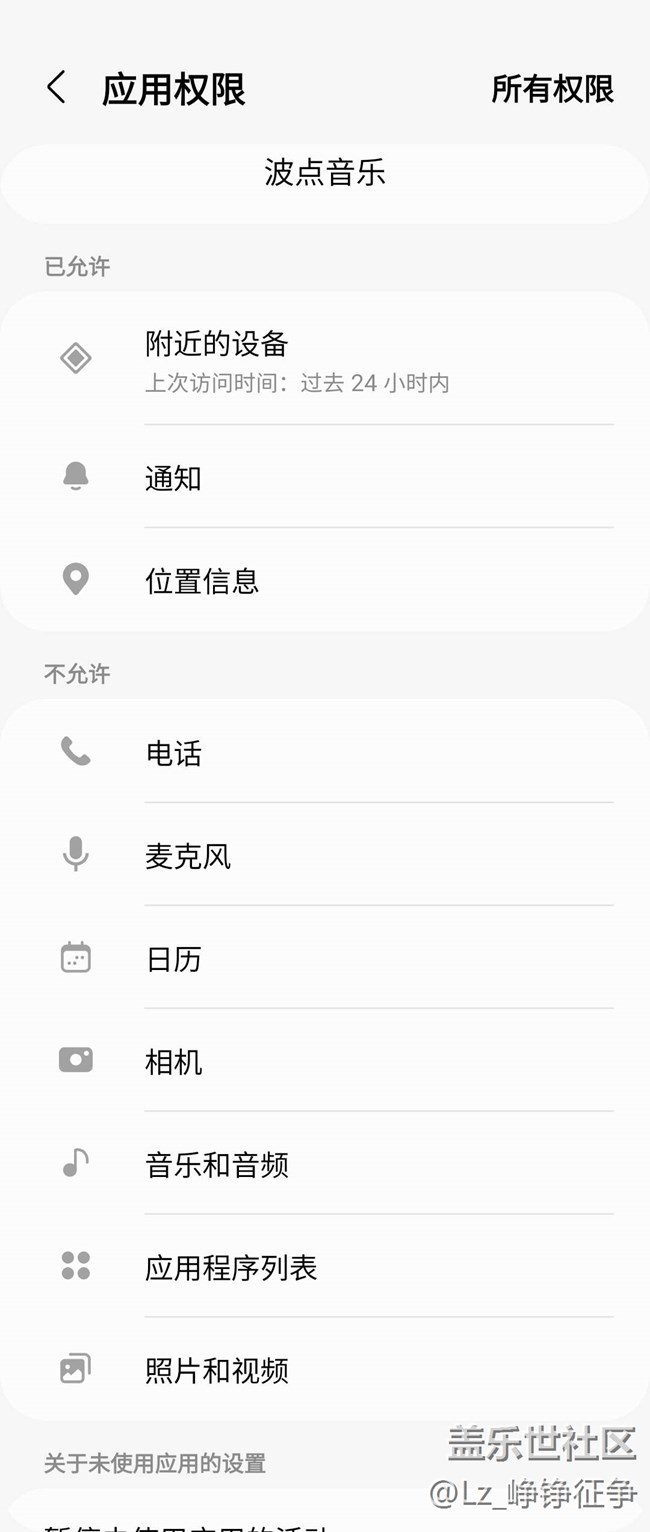
Task: Open 所有权限 in the top bar
Action: tap(552, 89)
